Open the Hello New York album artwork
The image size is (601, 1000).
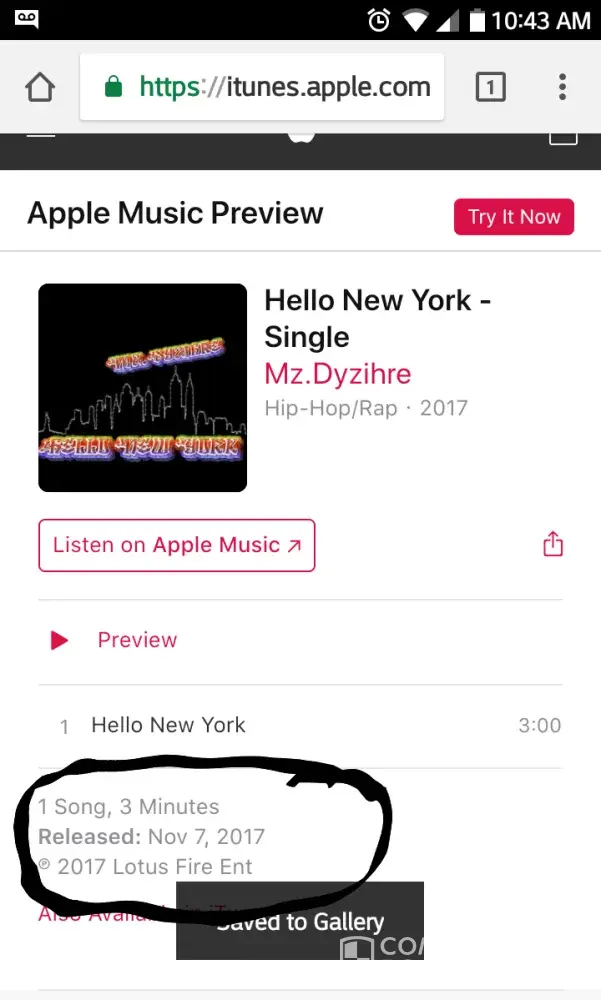[142, 388]
